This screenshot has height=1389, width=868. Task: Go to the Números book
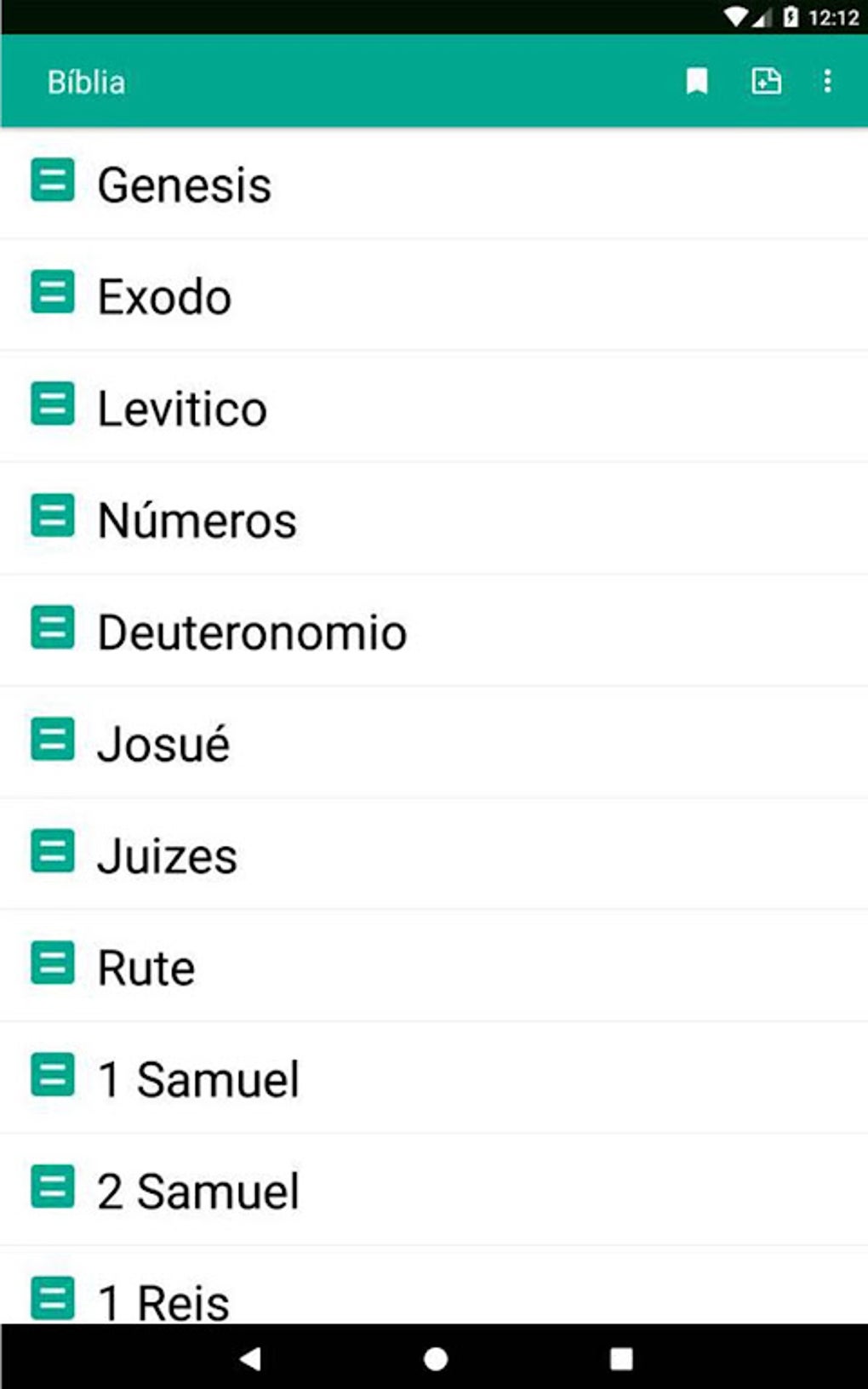[x=197, y=520]
